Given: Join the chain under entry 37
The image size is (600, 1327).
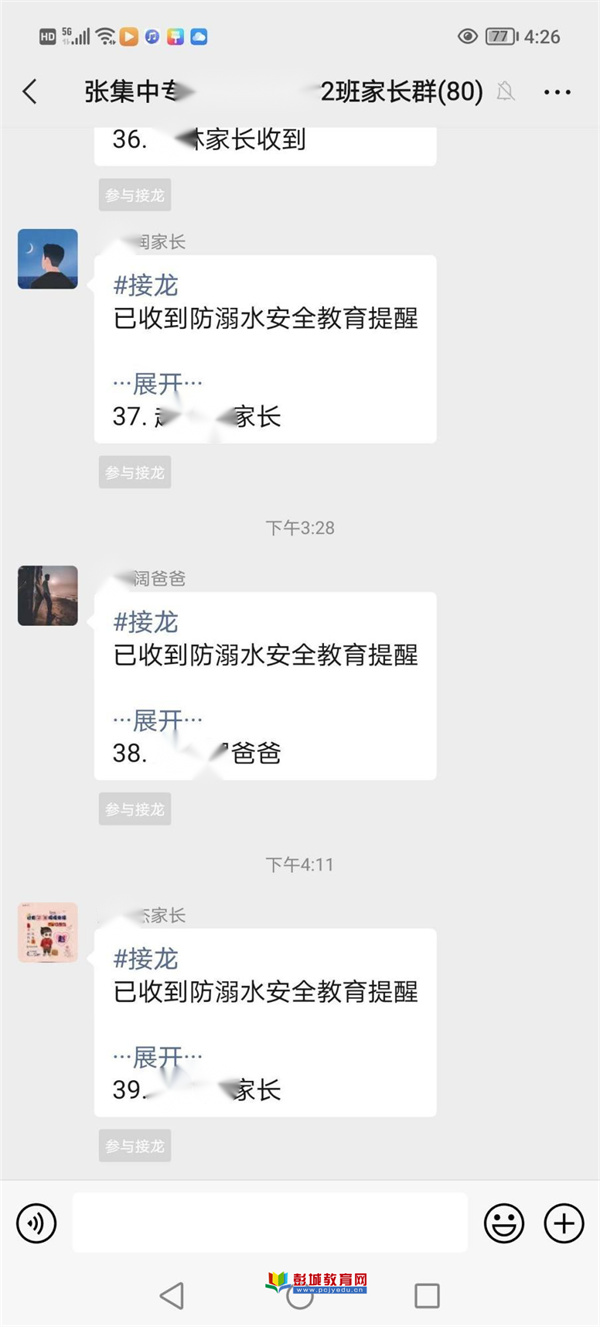Looking at the screenshot, I should click(135, 472).
